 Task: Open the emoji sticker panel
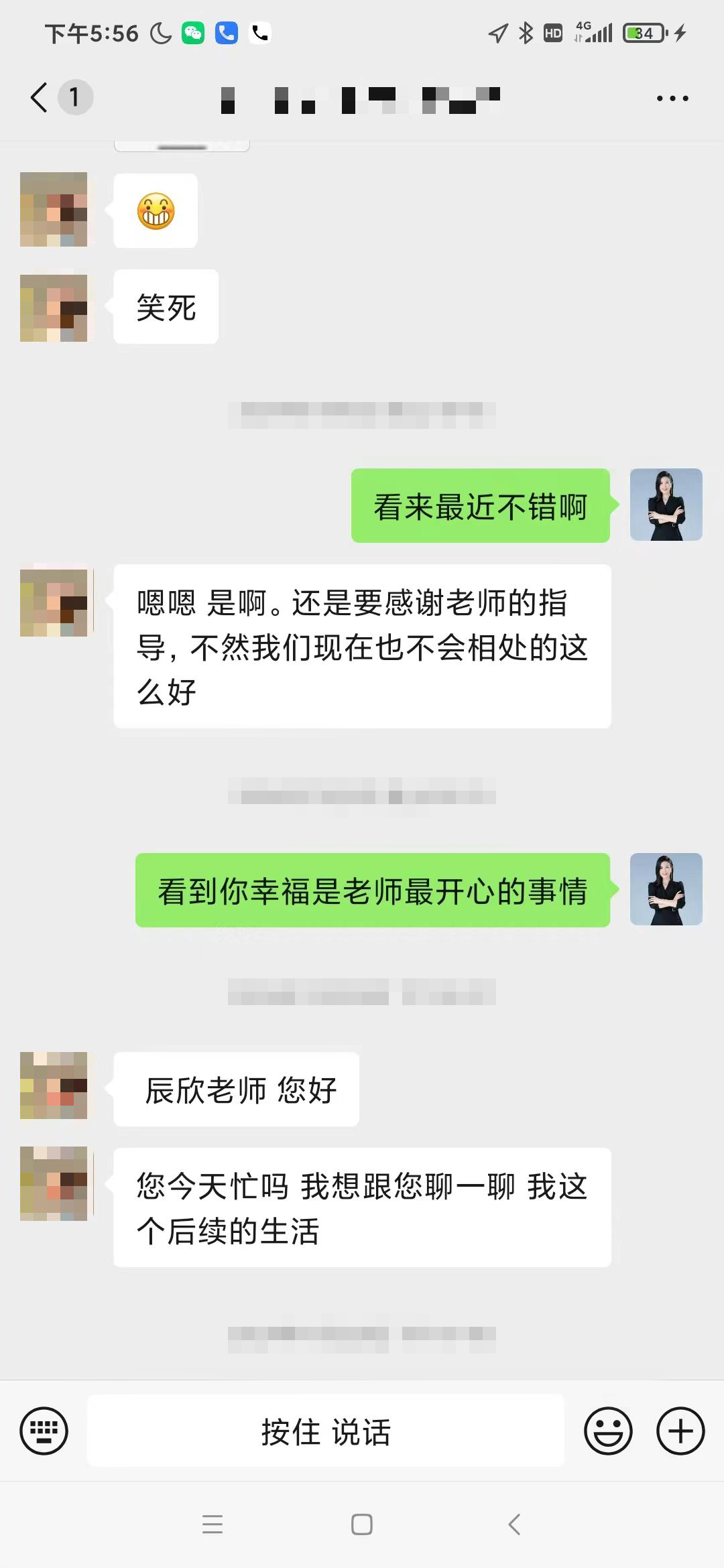608,1431
